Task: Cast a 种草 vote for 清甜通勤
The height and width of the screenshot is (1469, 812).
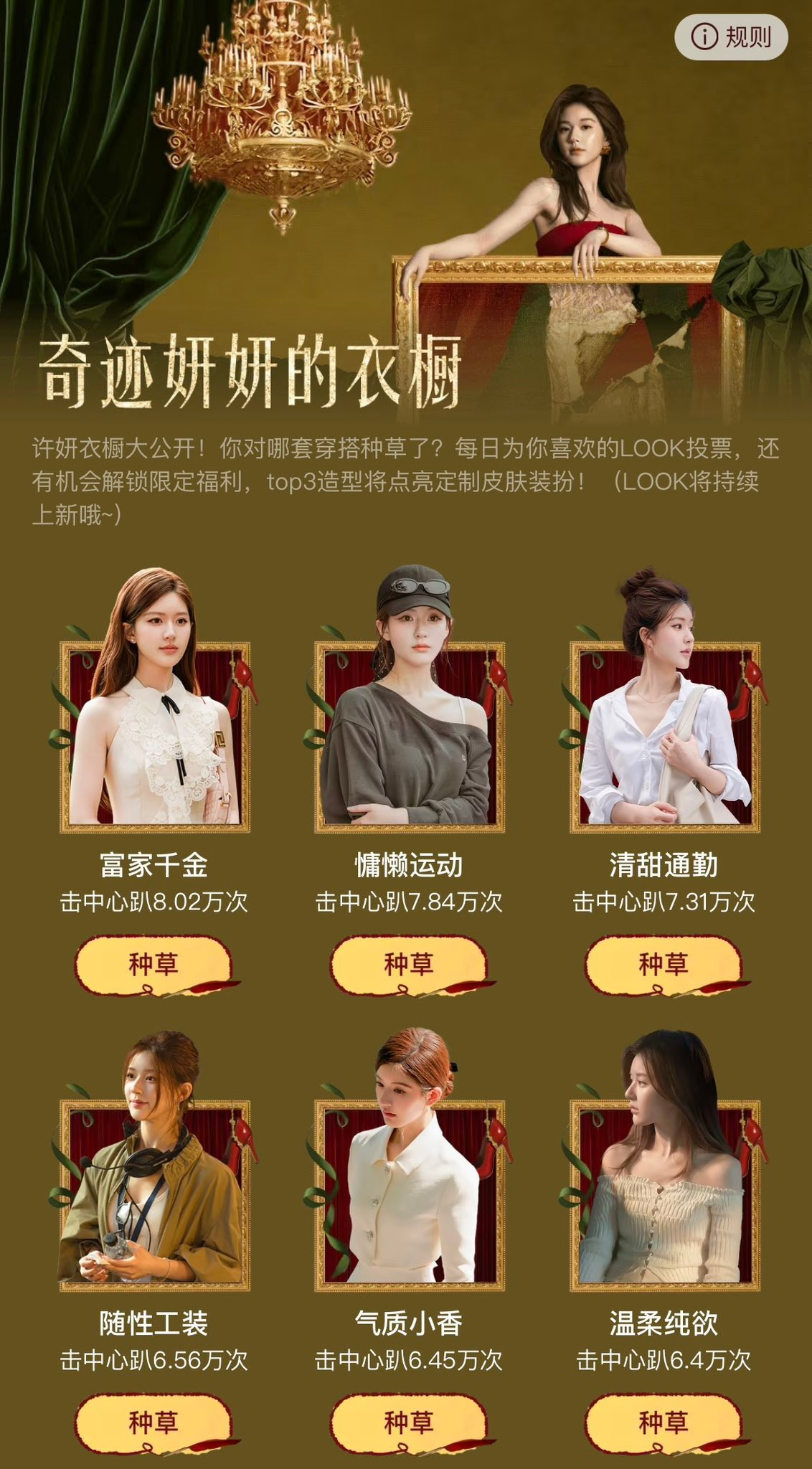Action: point(663,964)
